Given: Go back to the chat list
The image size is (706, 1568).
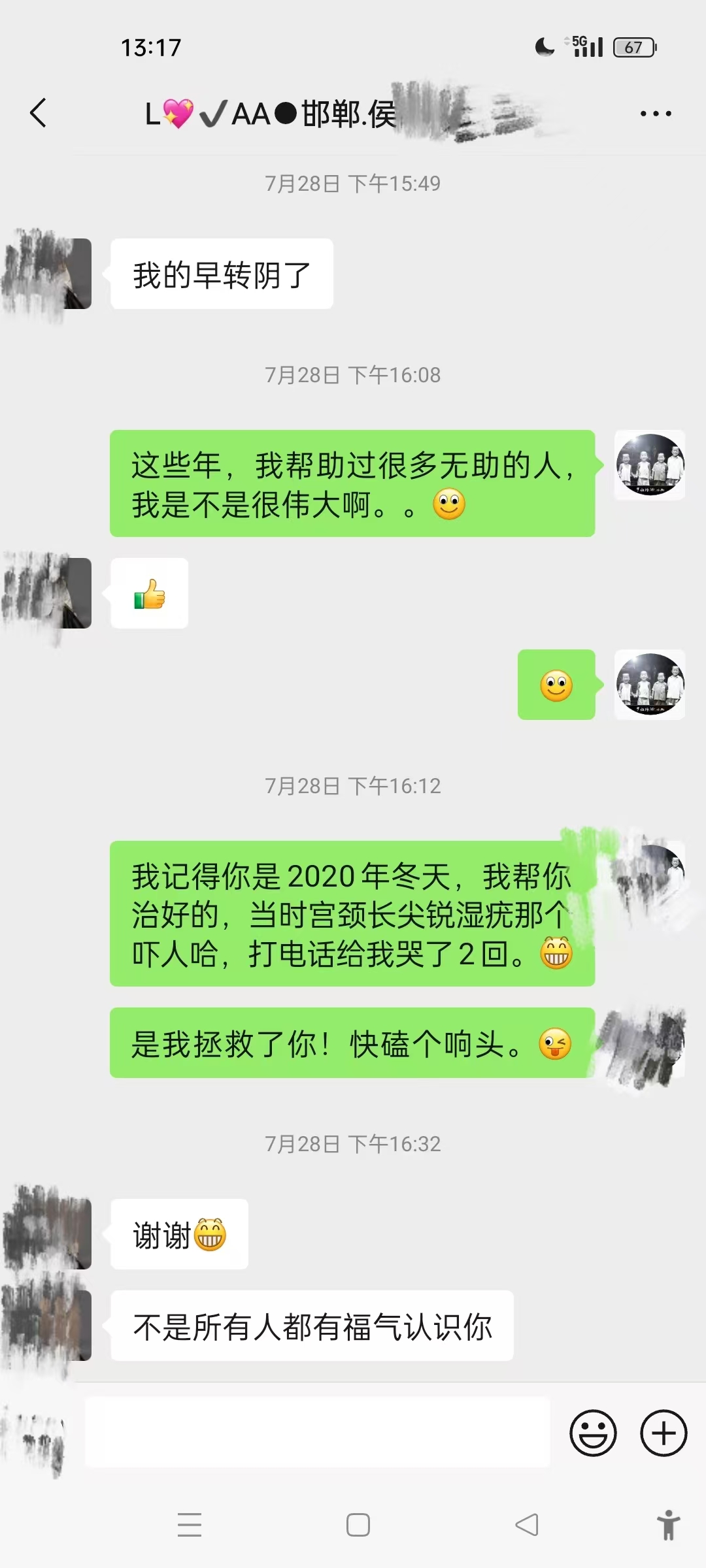Looking at the screenshot, I should pyautogui.click(x=39, y=113).
